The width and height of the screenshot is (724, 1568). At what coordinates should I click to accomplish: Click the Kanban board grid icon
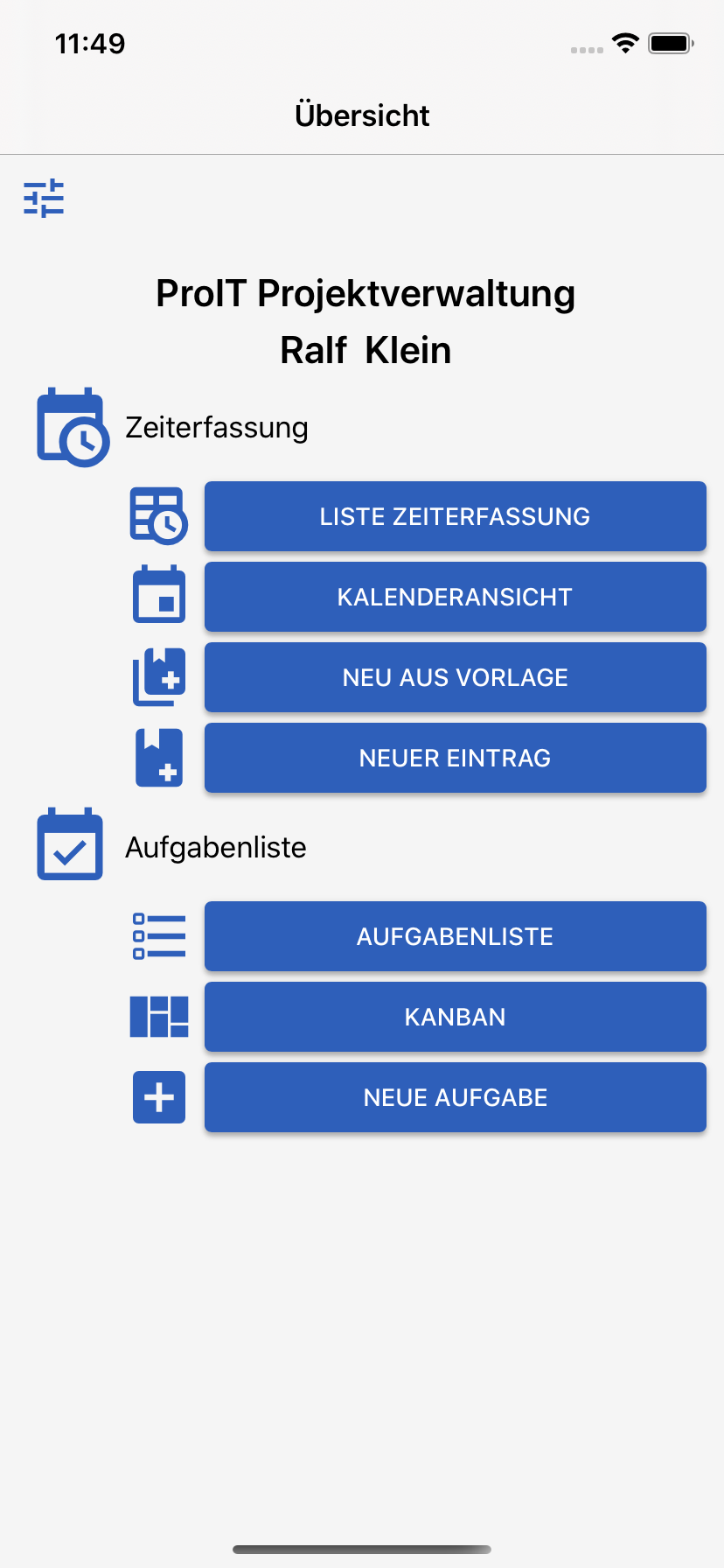[158, 1016]
